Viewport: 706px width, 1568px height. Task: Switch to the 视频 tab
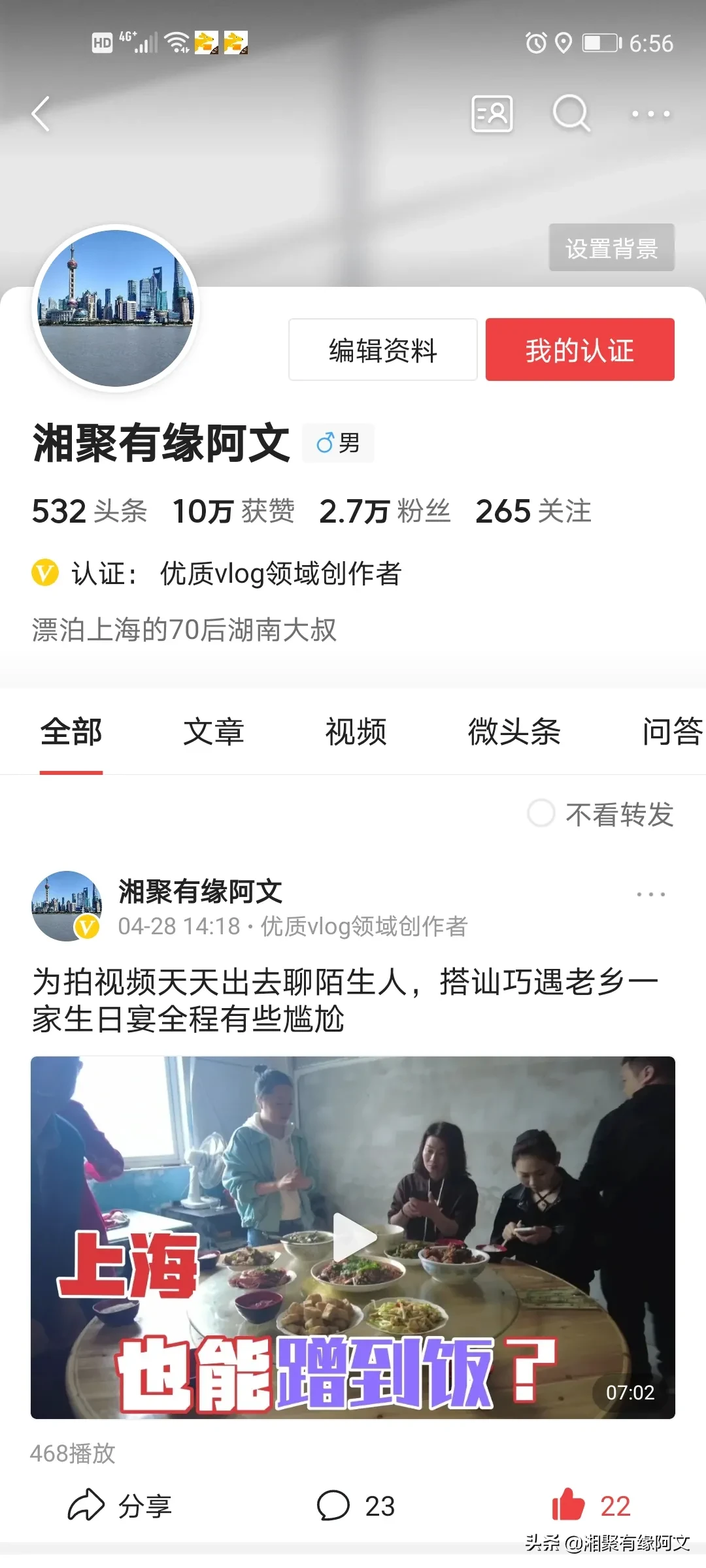pos(356,732)
